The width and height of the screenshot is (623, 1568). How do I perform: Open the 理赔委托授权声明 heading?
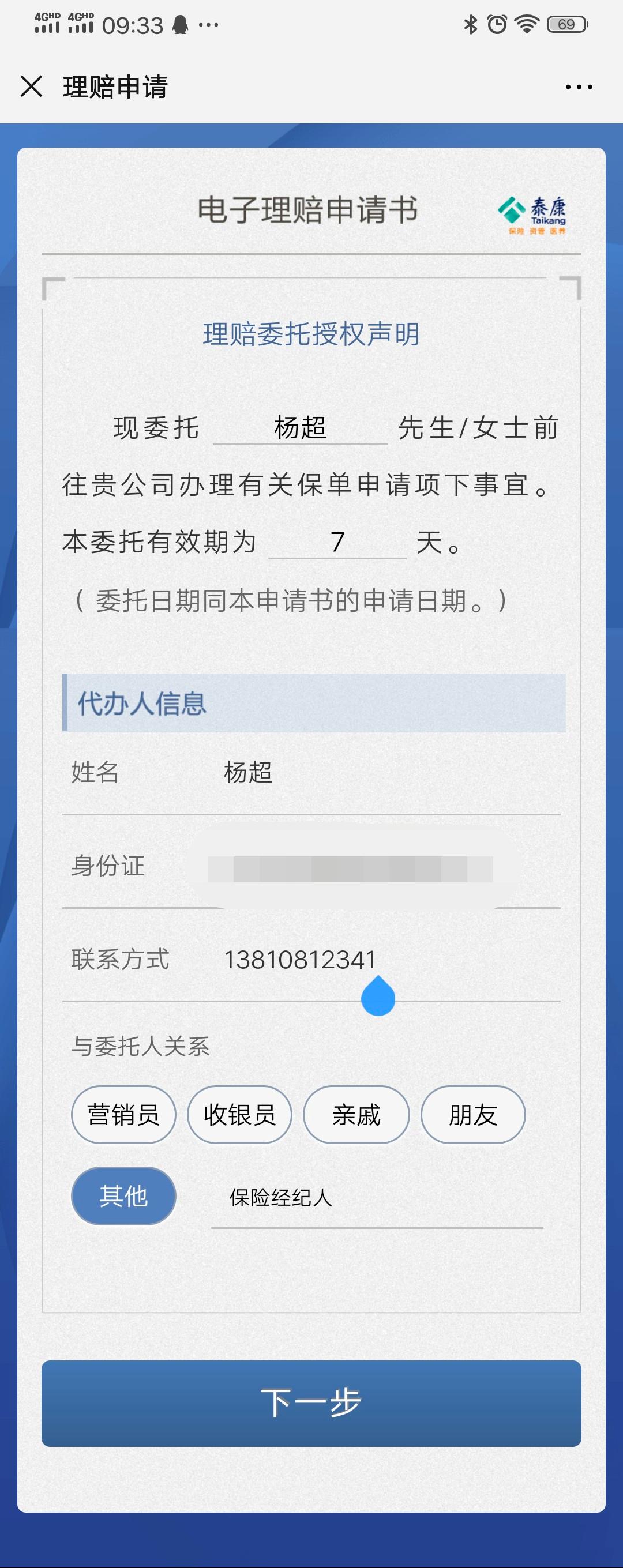(311, 333)
